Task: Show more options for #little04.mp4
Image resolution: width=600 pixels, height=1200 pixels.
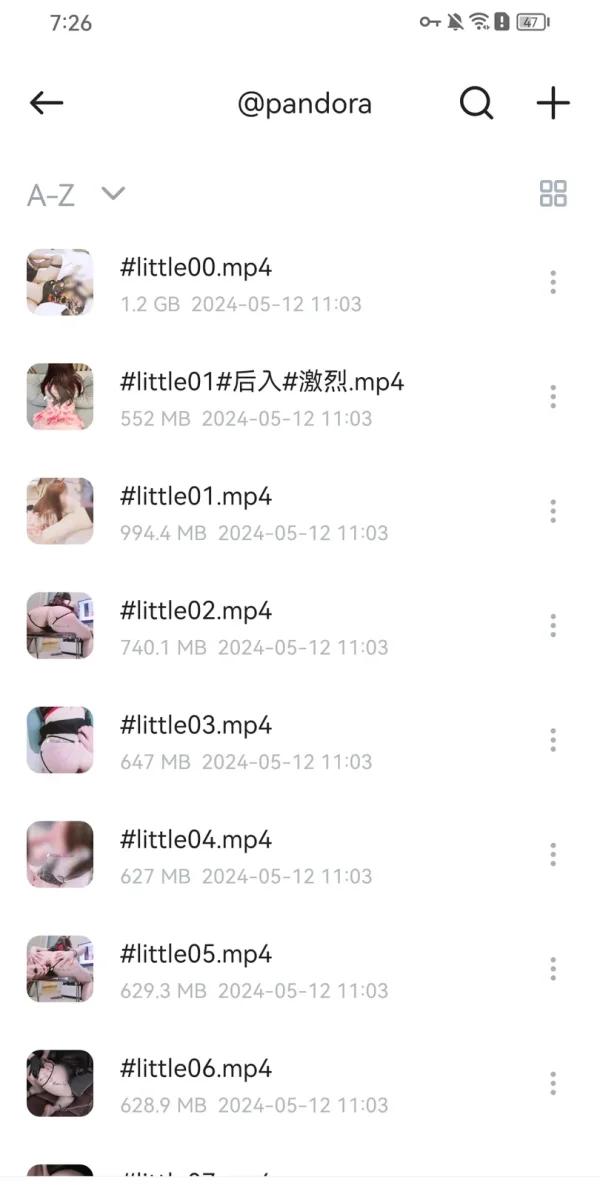Action: pyautogui.click(x=553, y=855)
